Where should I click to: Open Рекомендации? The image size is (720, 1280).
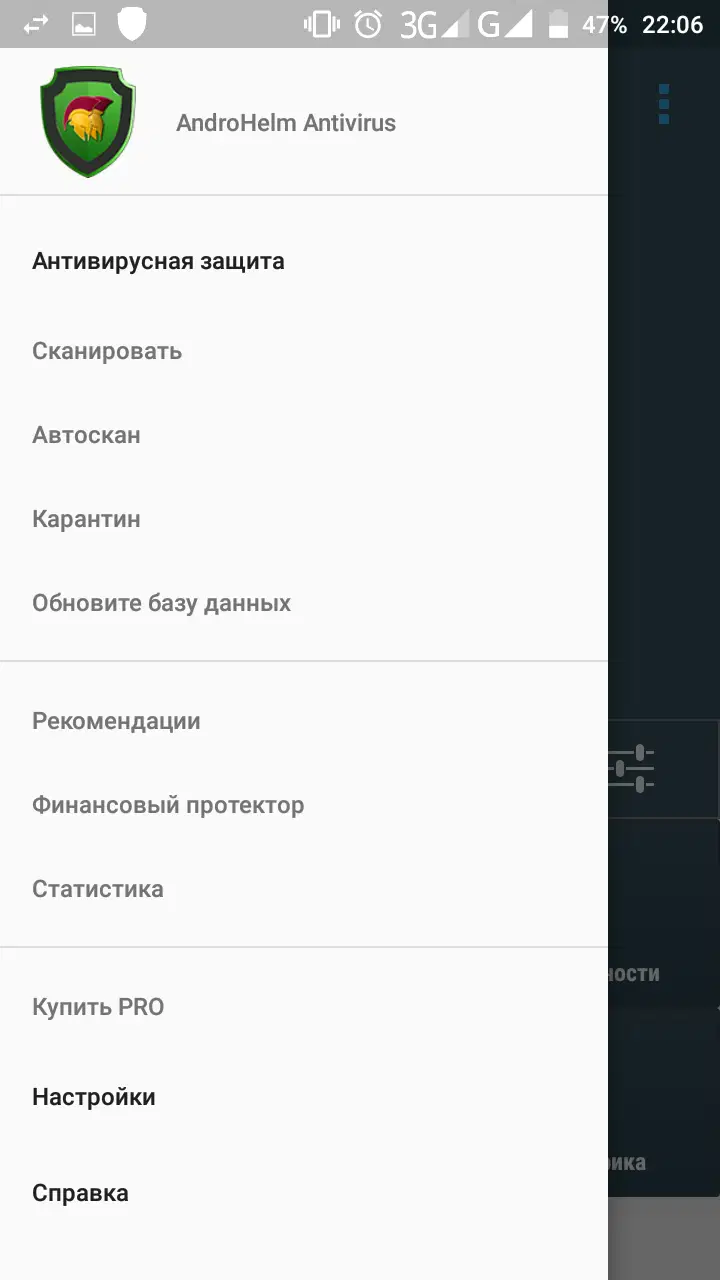coord(116,721)
